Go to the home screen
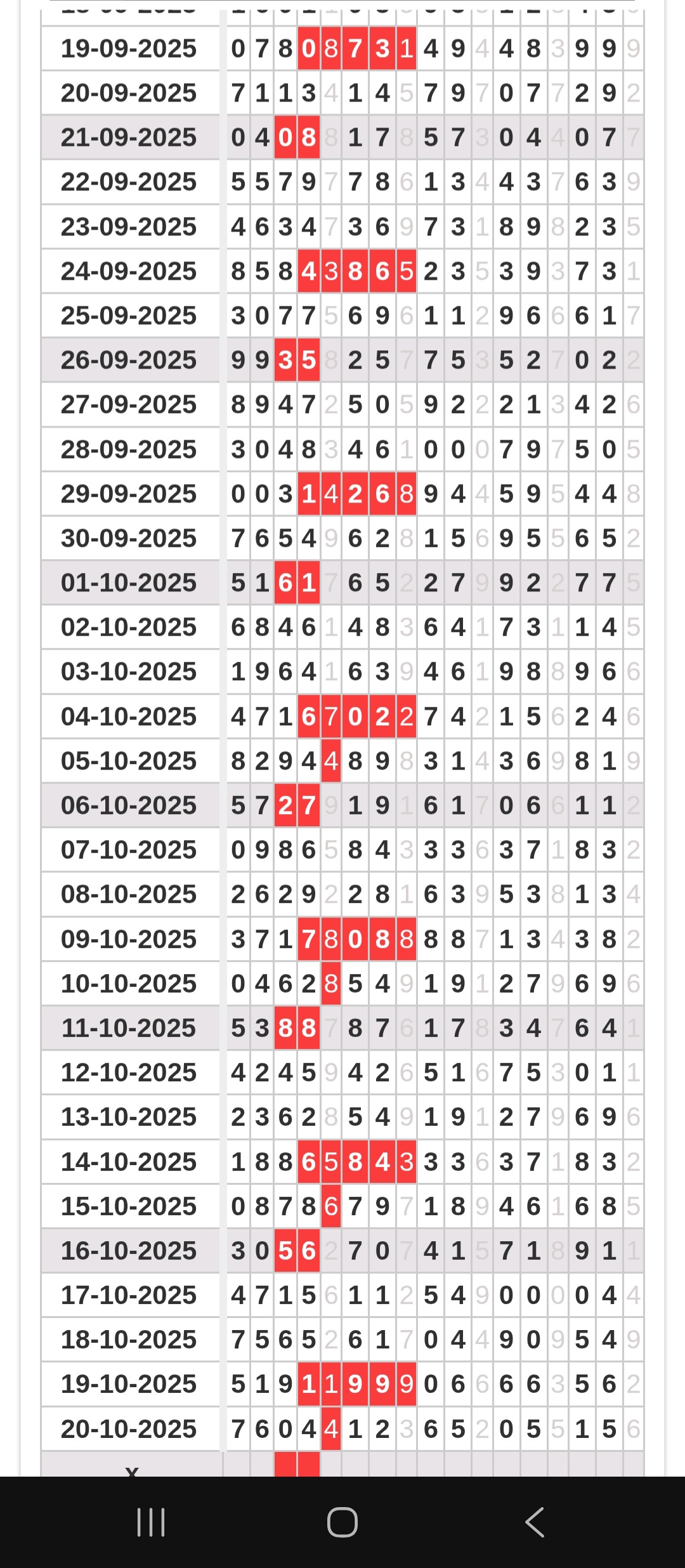Image resolution: width=685 pixels, height=1568 pixels. pyautogui.click(x=342, y=1522)
